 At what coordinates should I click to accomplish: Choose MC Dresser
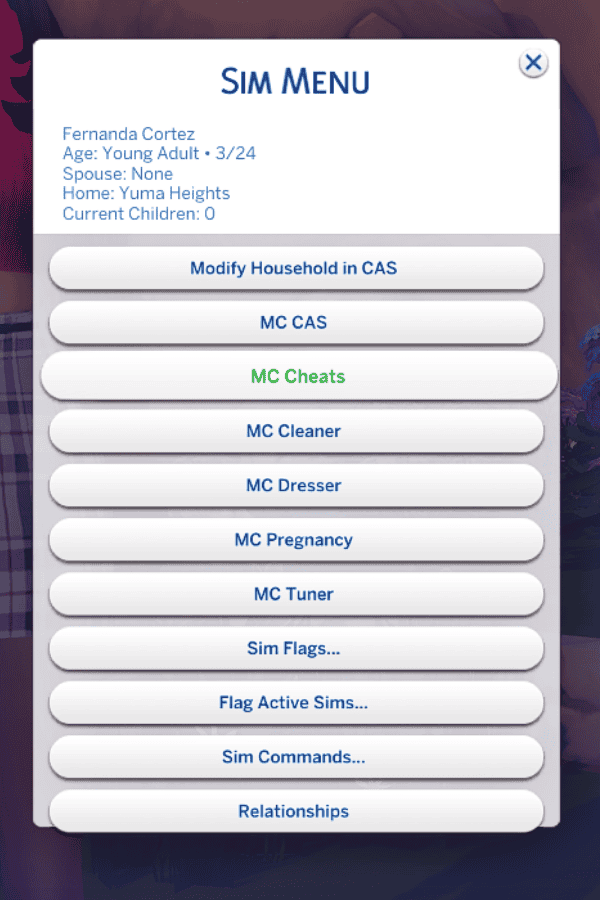296,485
